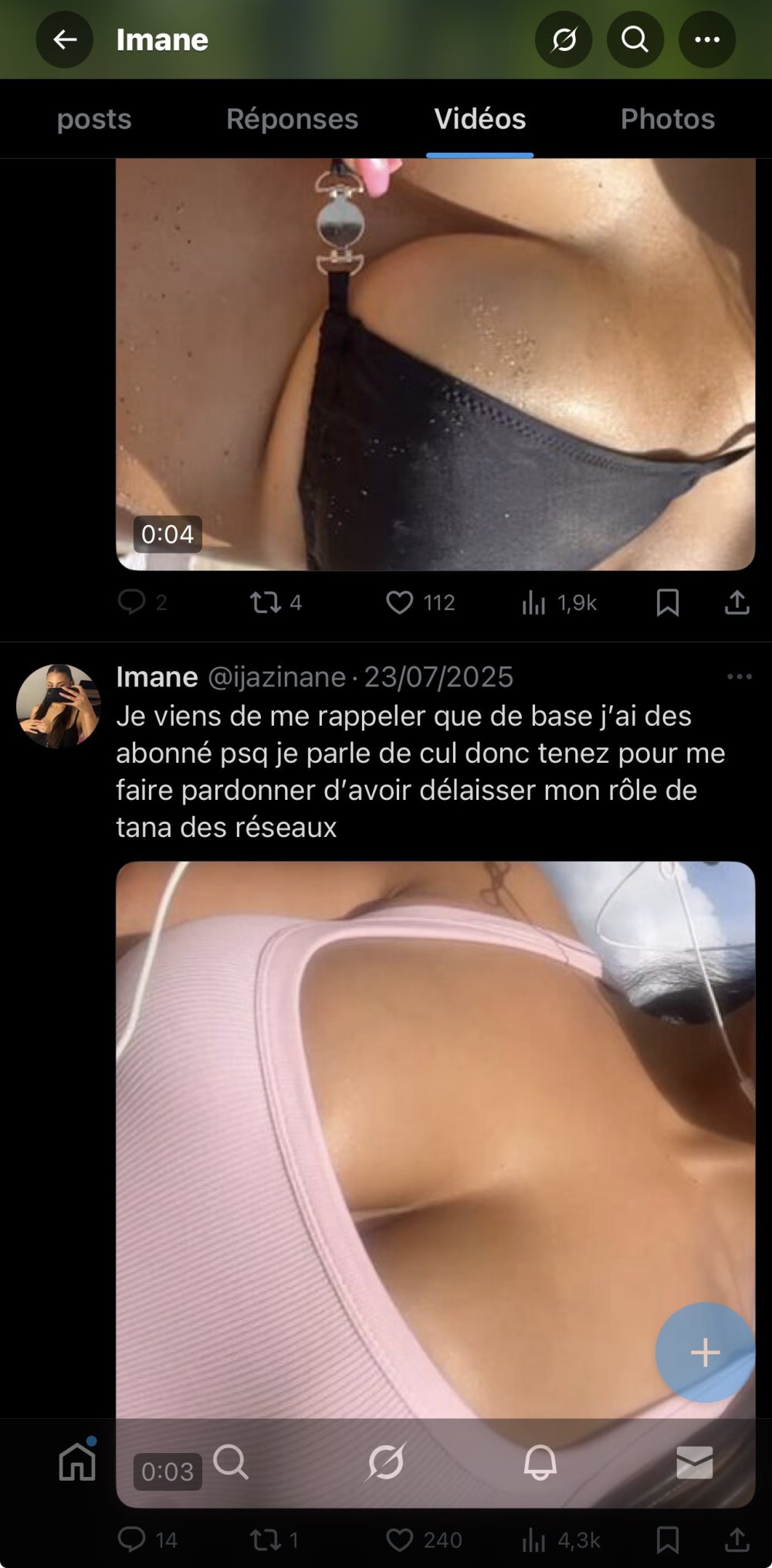The width and height of the screenshot is (772, 1568).
Task: Open the profile overflow menu
Action: 706,39
